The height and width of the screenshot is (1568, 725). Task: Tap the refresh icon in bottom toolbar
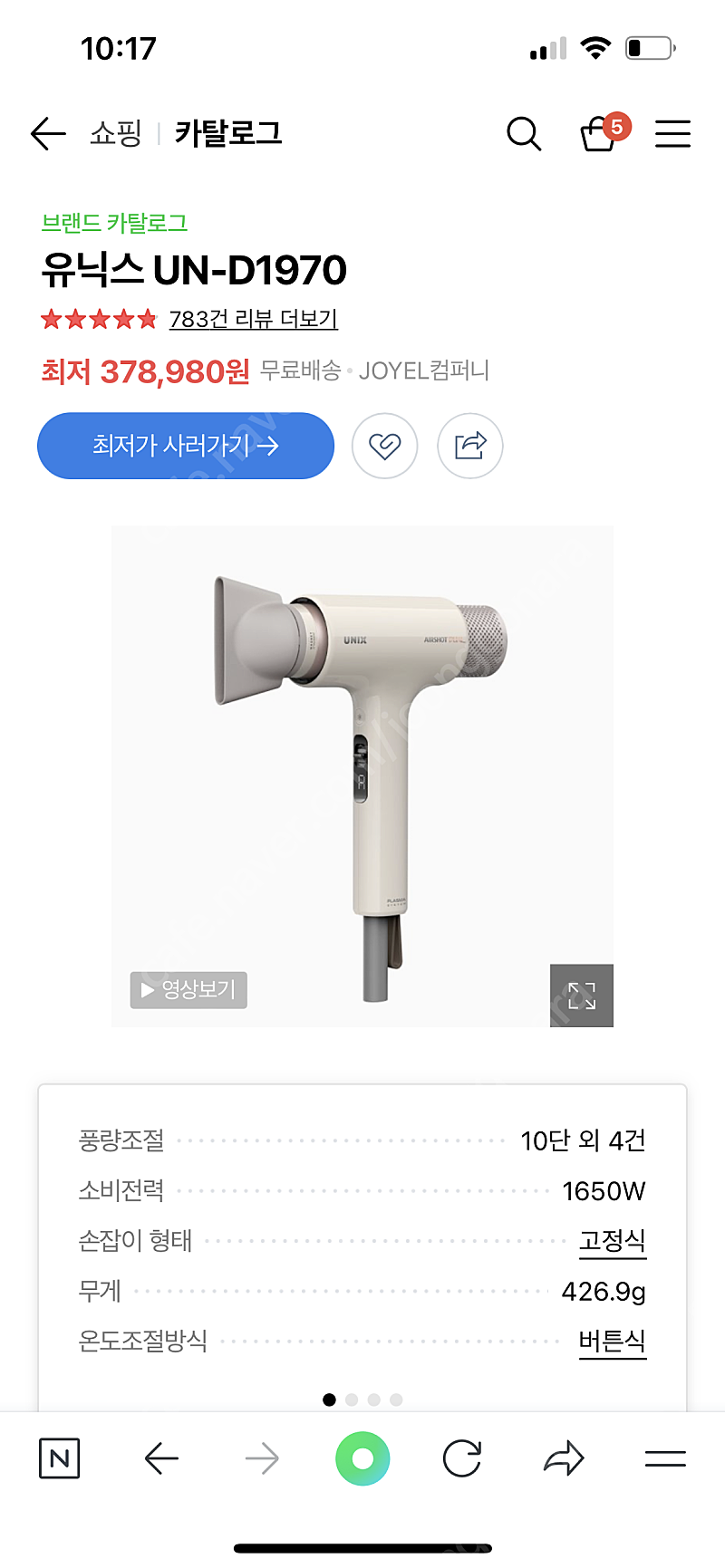pos(462,1458)
